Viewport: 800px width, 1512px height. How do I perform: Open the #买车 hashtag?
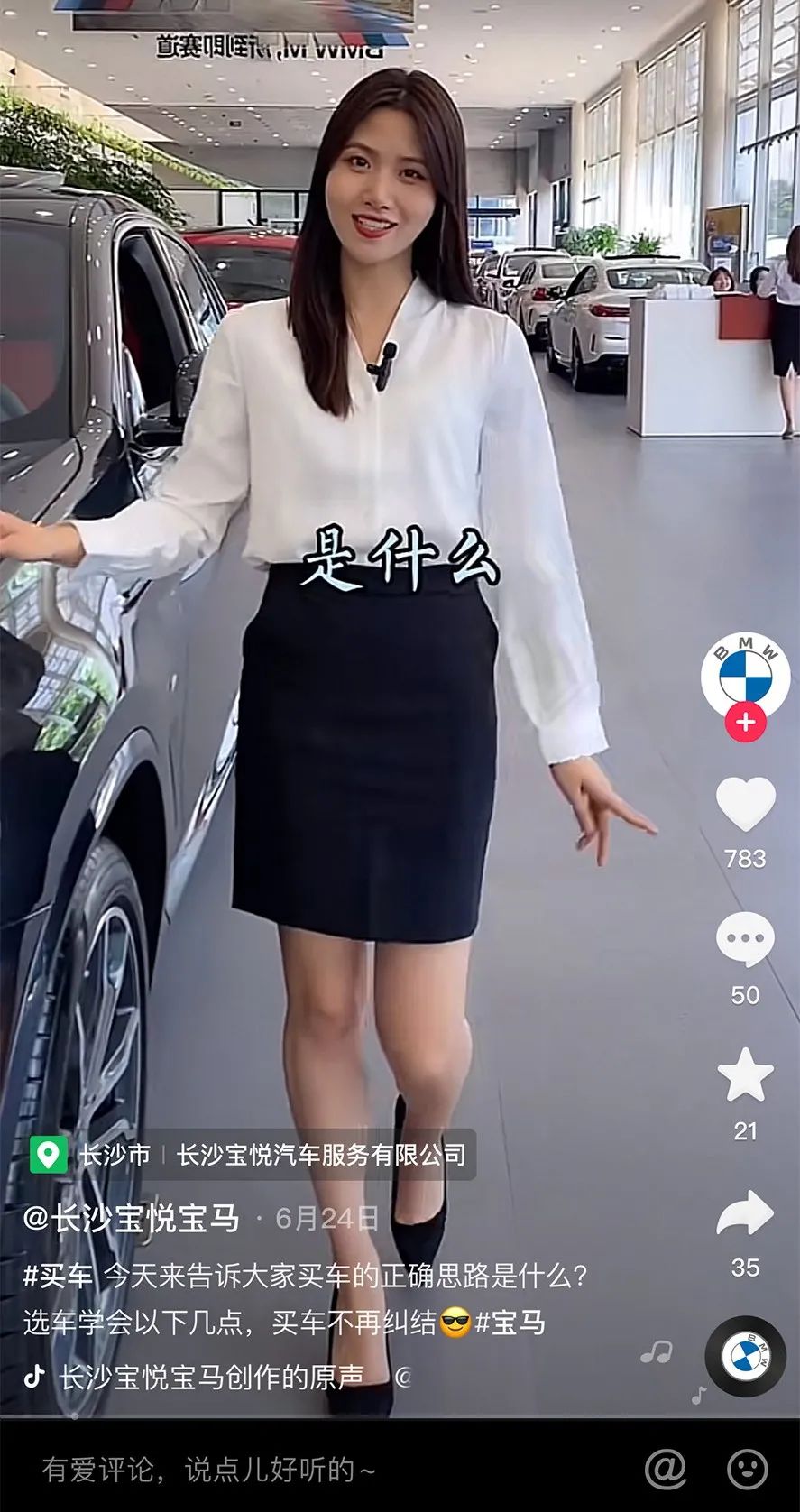(x=59, y=1276)
